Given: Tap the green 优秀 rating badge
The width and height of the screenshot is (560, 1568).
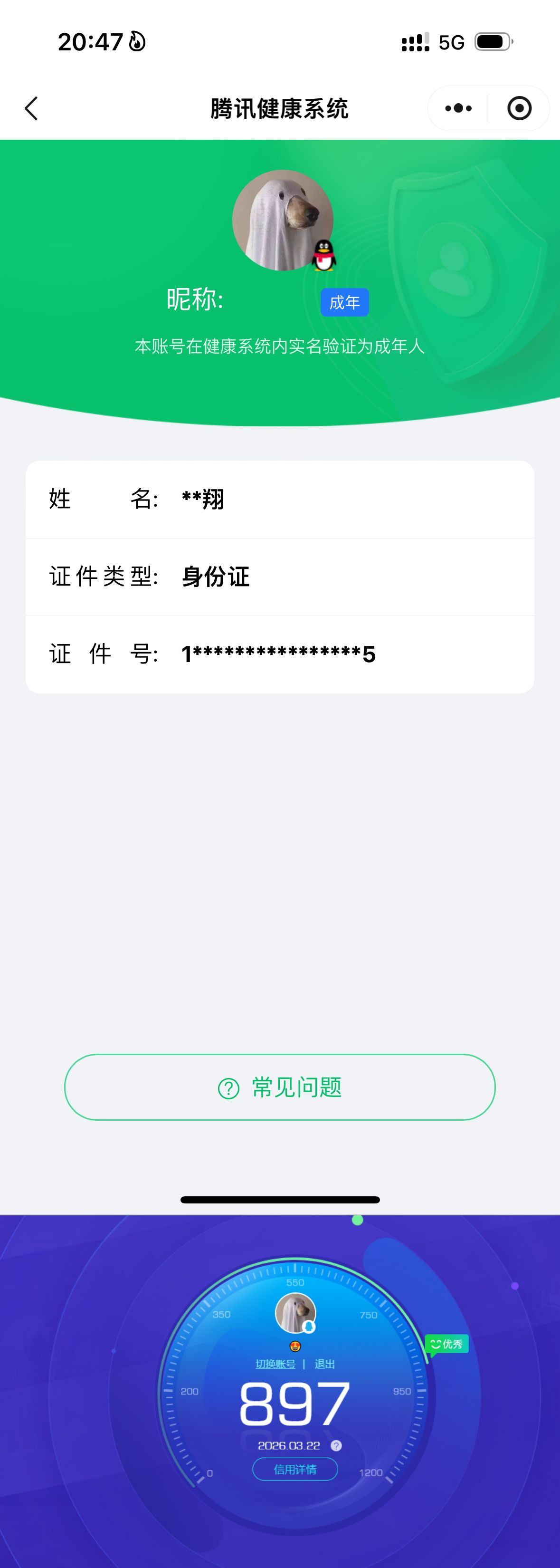Looking at the screenshot, I should 446,1344.
